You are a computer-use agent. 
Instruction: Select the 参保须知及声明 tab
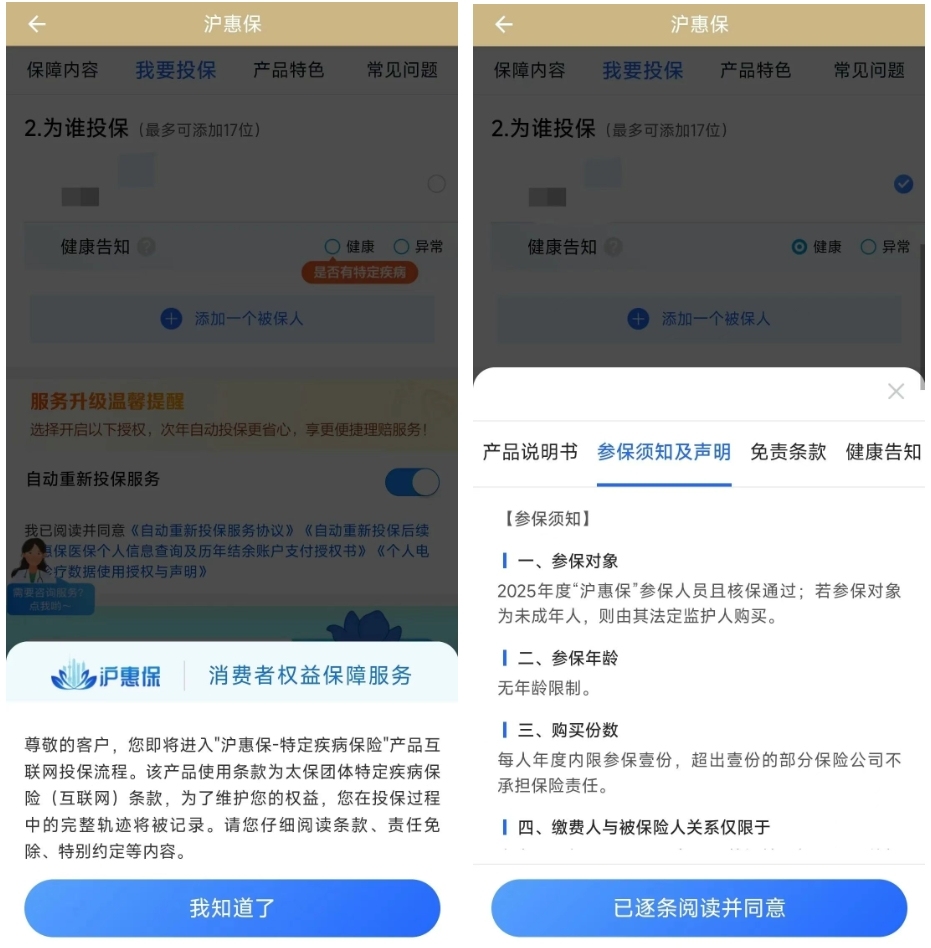click(x=664, y=452)
